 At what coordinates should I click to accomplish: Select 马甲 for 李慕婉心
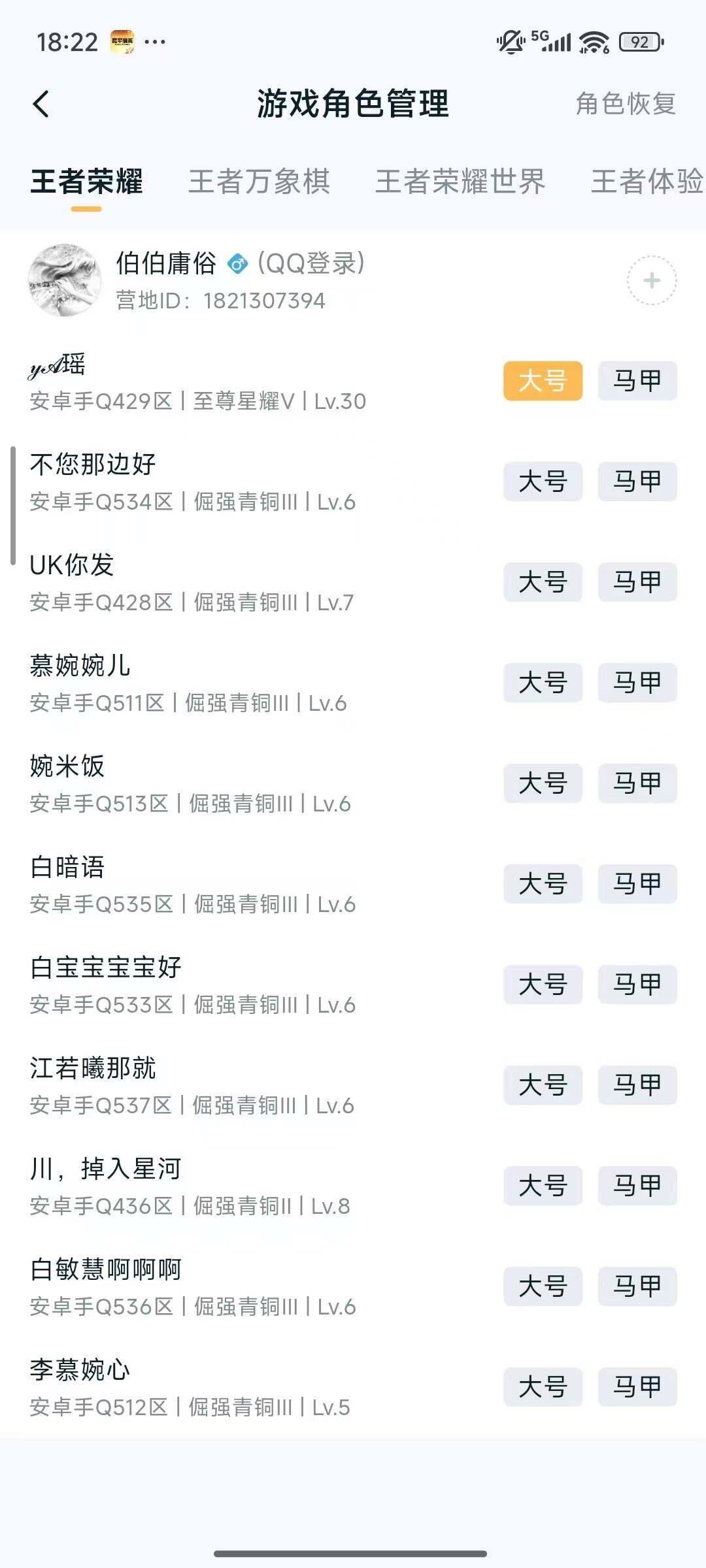coord(637,1388)
